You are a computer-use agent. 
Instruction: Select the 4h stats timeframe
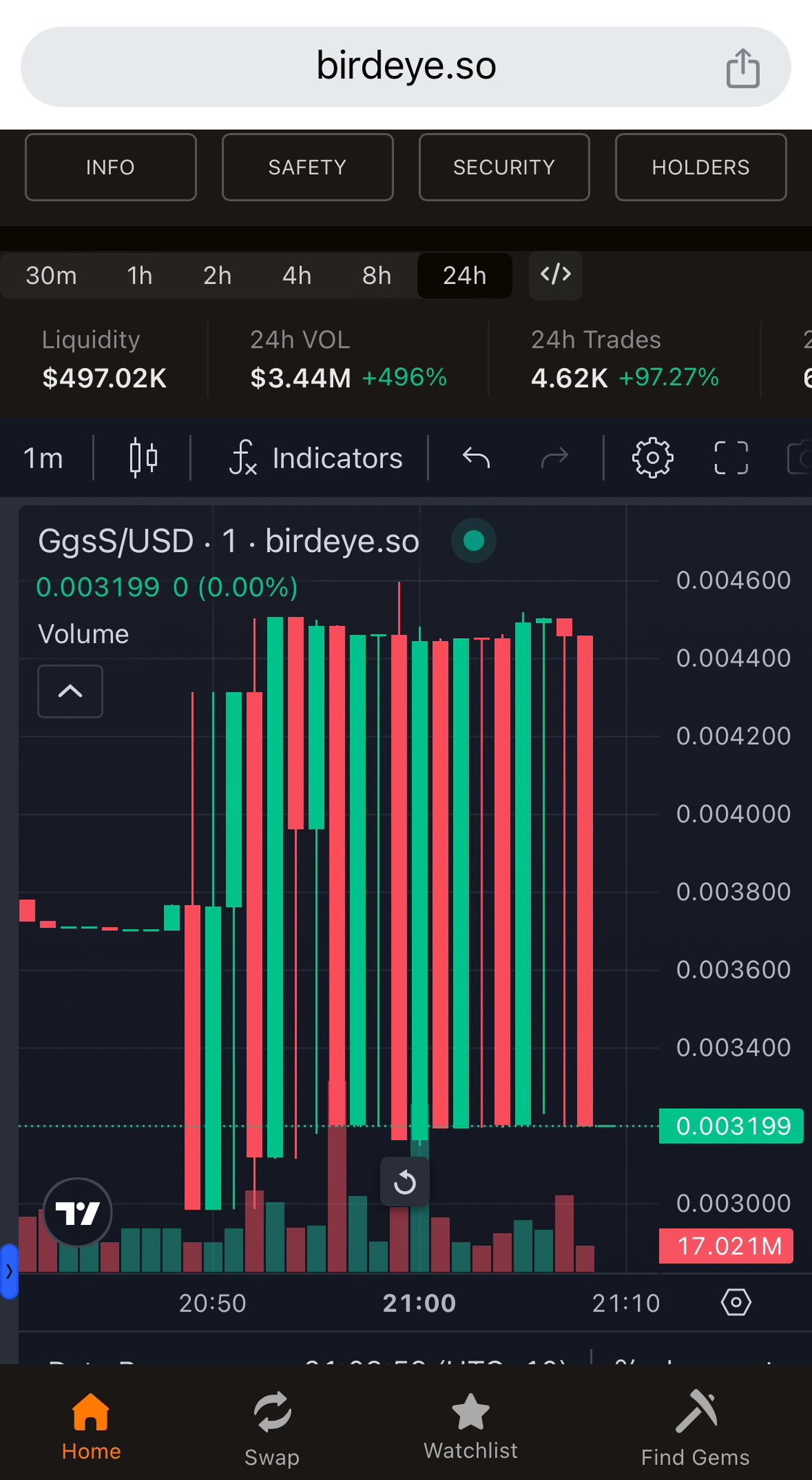tap(296, 275)
